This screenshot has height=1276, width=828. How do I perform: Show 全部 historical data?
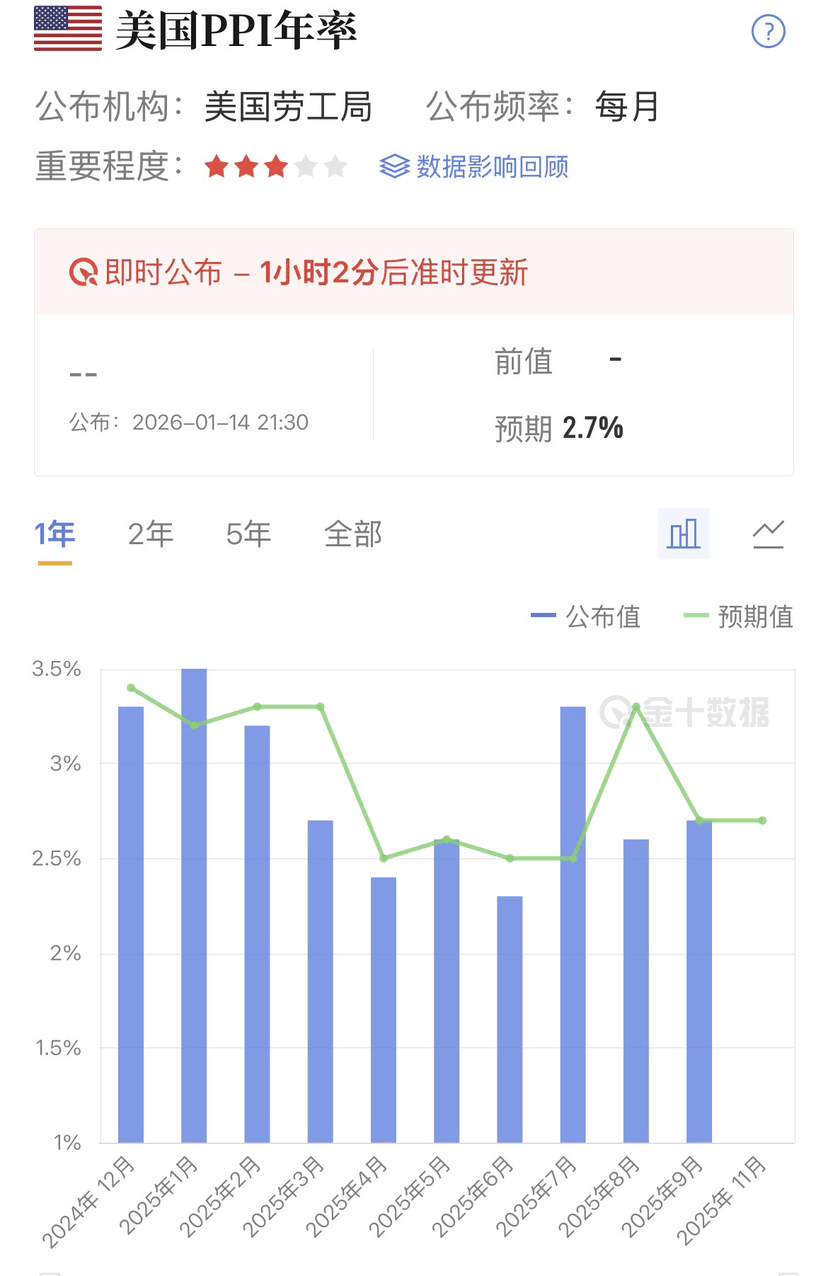(x=353, y=535)
